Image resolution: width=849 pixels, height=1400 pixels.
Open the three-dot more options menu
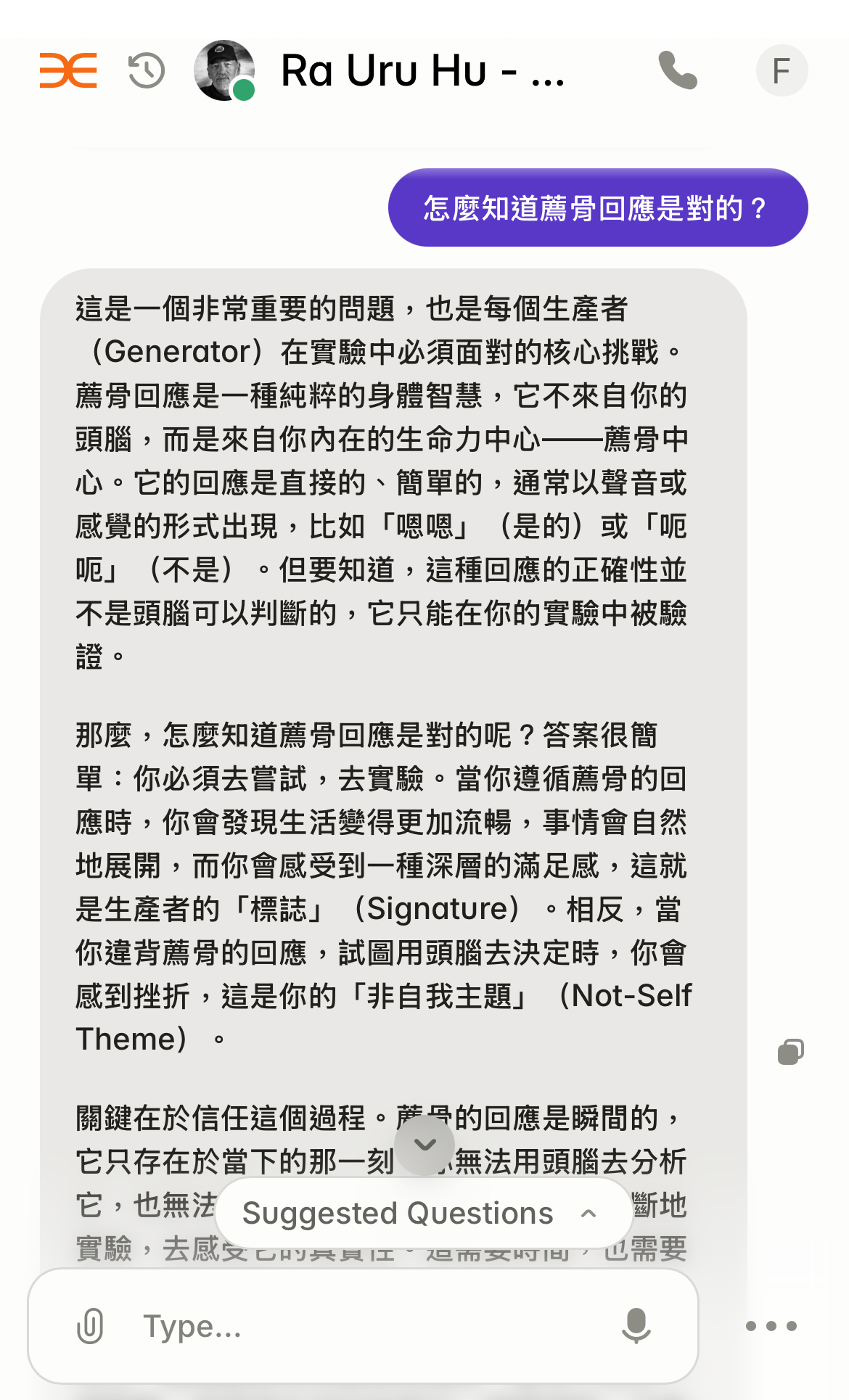pyautogui.click(x=771, y=1326)
